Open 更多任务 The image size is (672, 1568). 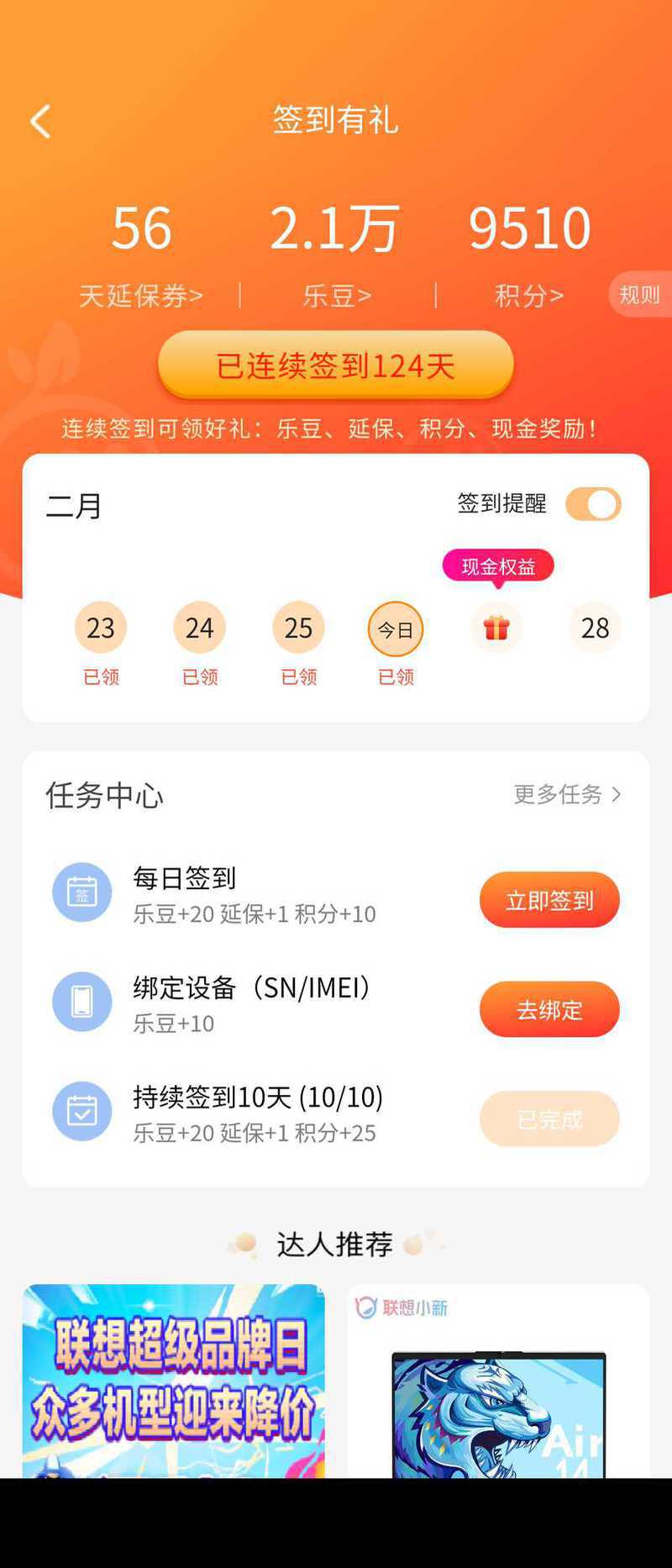click(567, 794)
